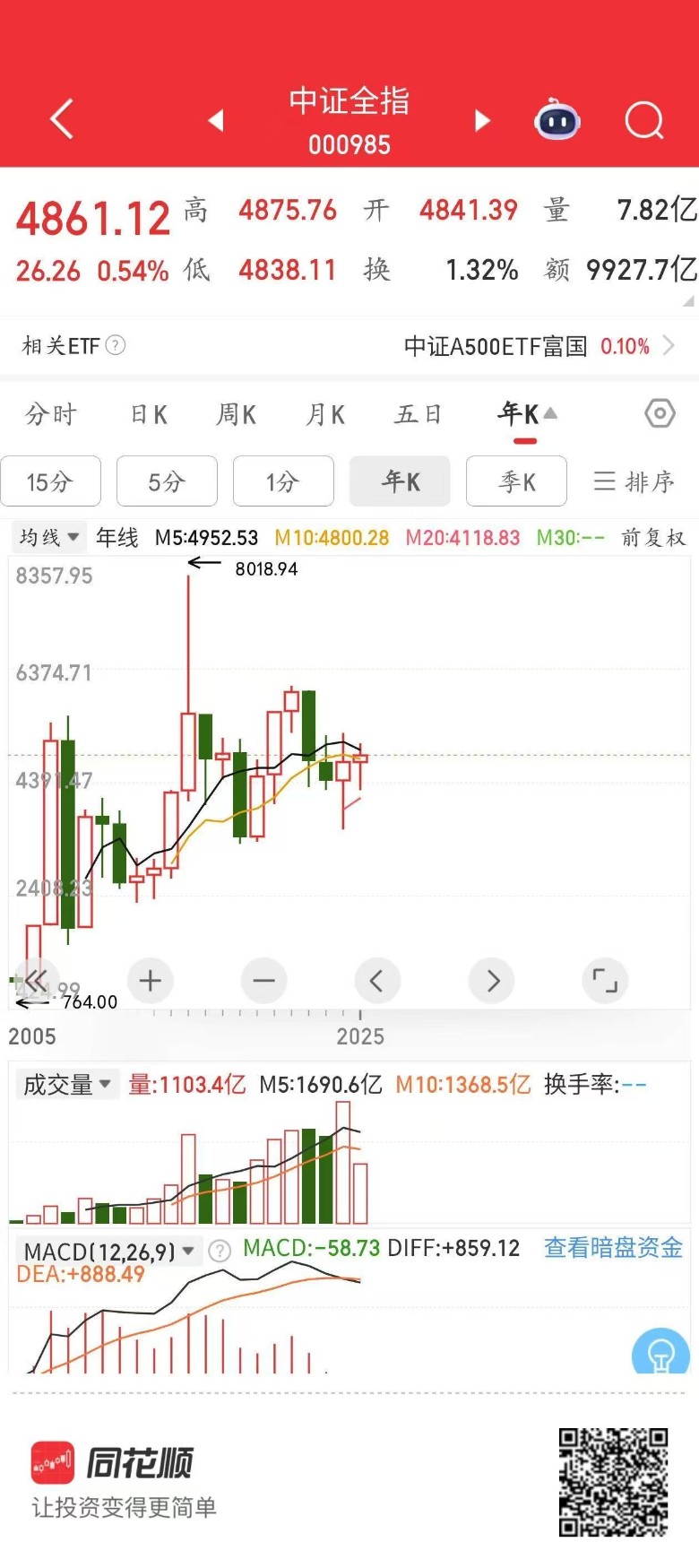The image size is (699, 1568).
Task: Zoom in the chart with plus button
Action: click(x=151, y=980)
